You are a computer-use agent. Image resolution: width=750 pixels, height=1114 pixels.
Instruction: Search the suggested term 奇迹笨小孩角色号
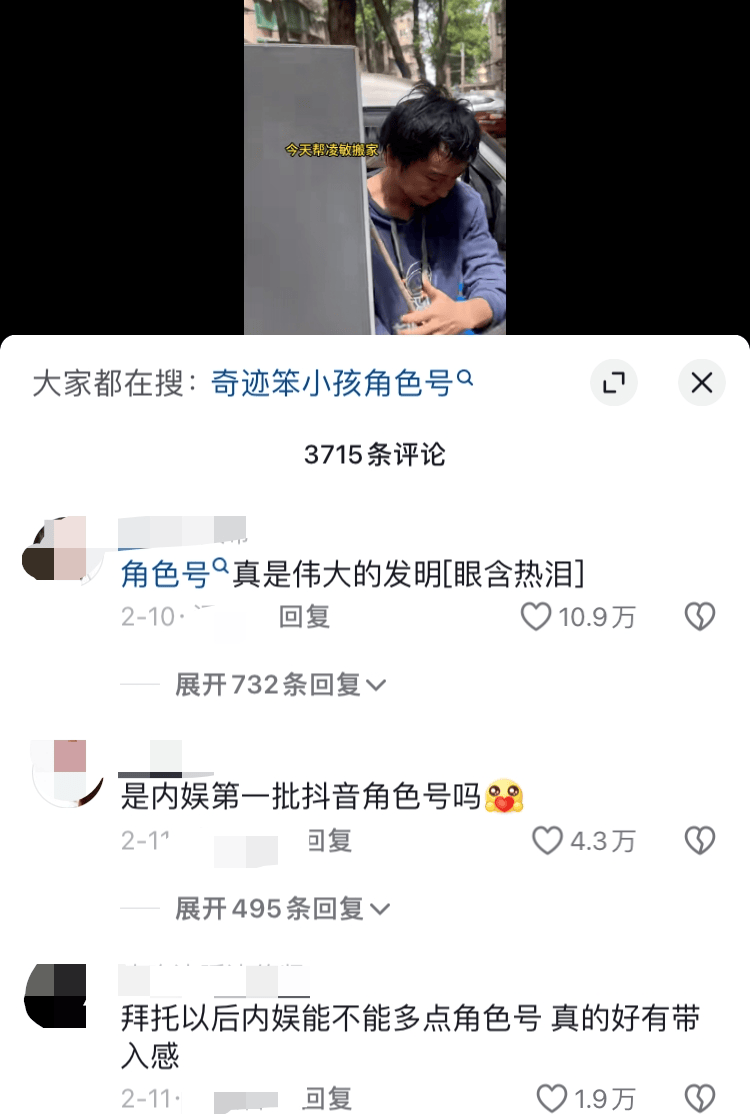[342, 383]
